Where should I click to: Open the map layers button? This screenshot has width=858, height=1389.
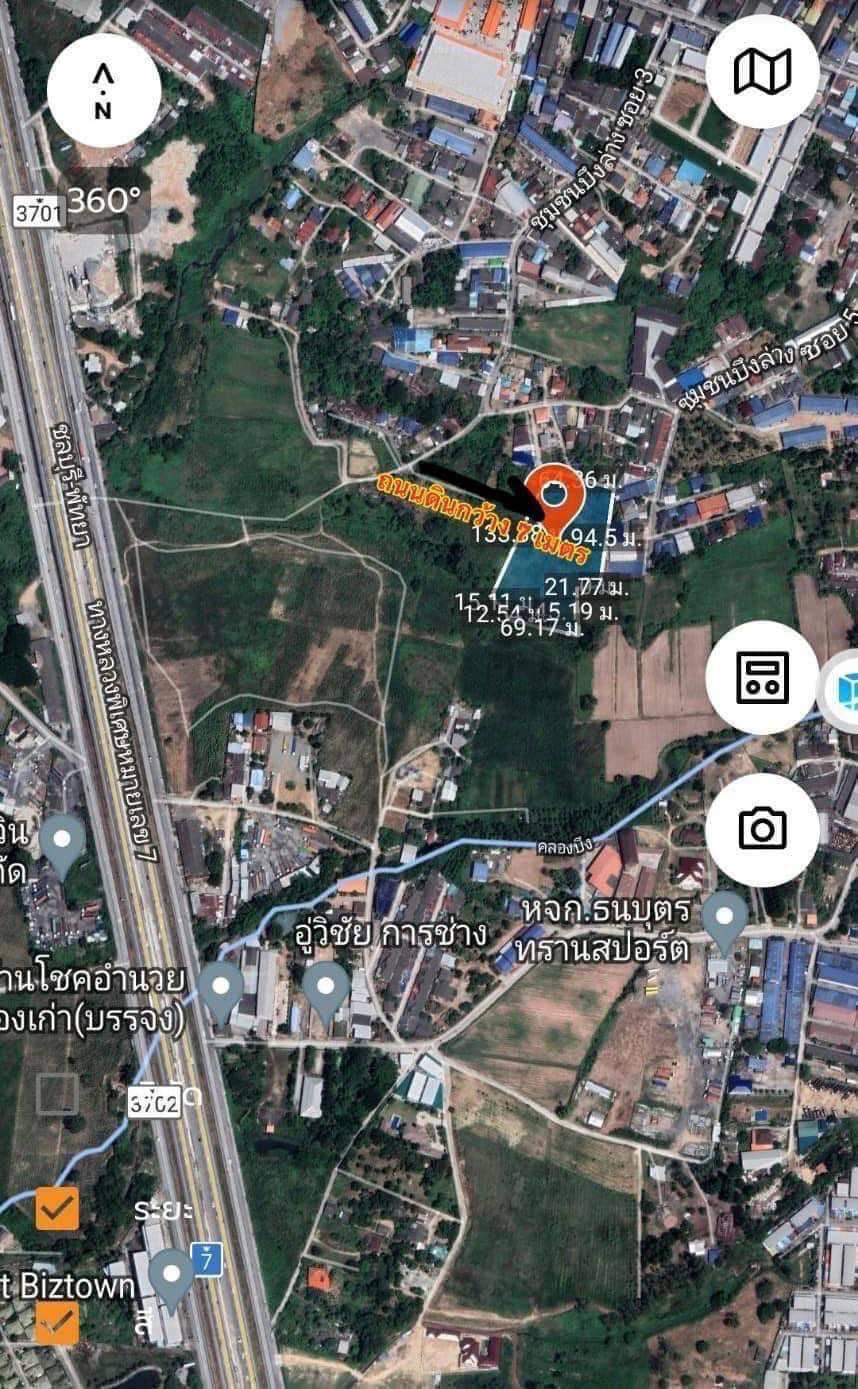point(762,72)
